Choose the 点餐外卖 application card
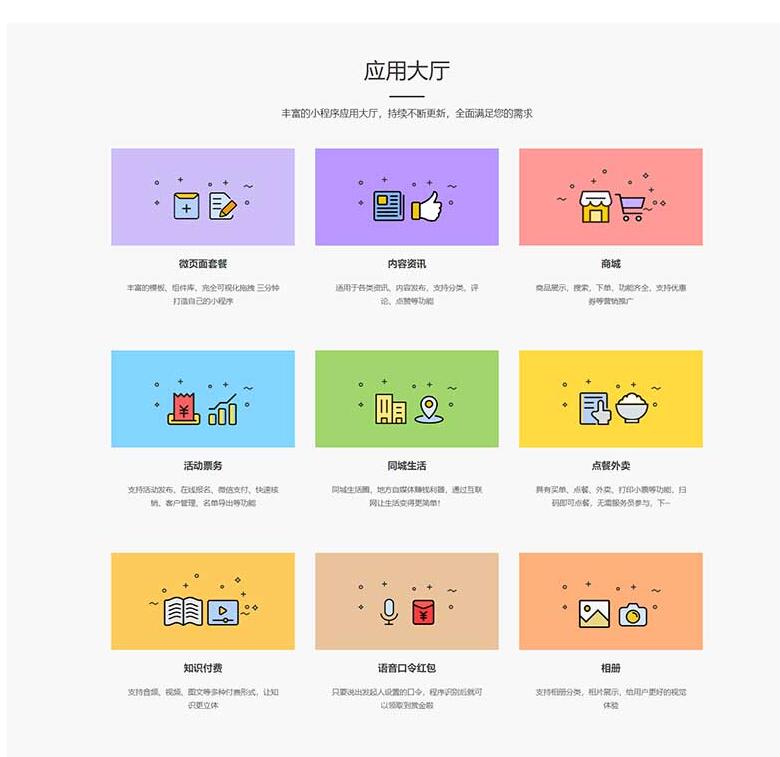Viewport: 780px width, 757px height. tap(610, 399)
